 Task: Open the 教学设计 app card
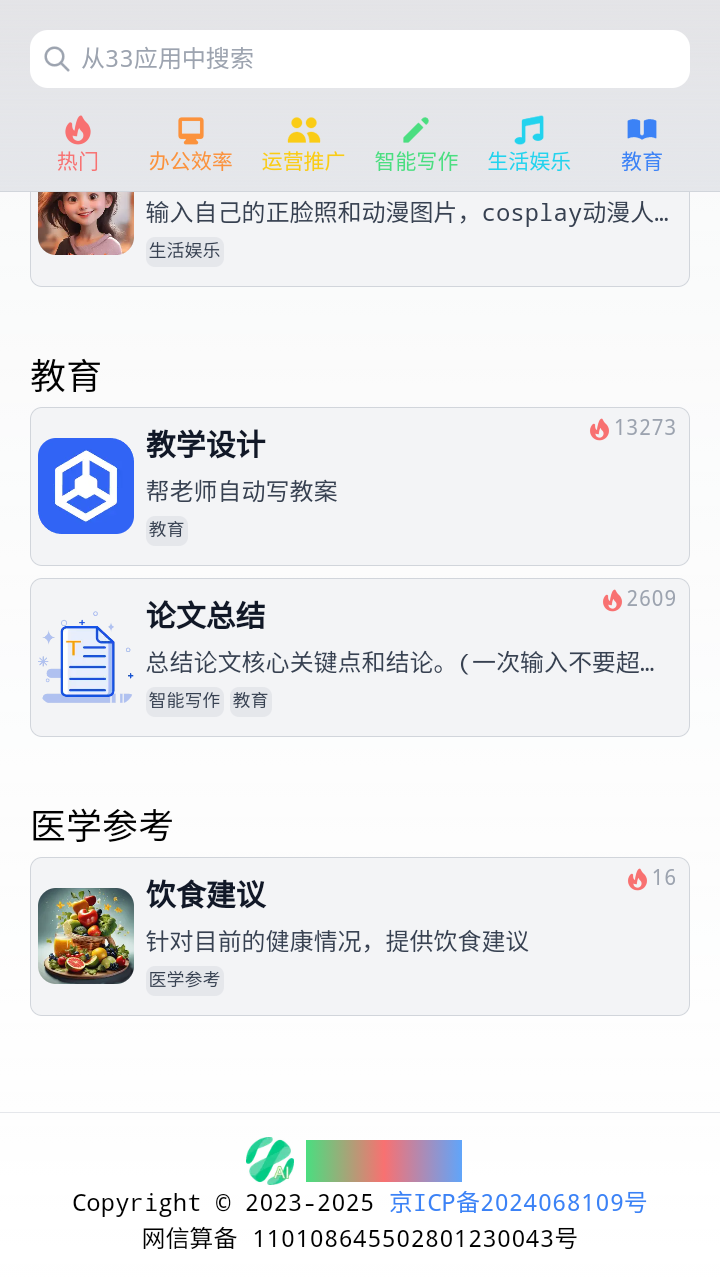pos(360,486)
